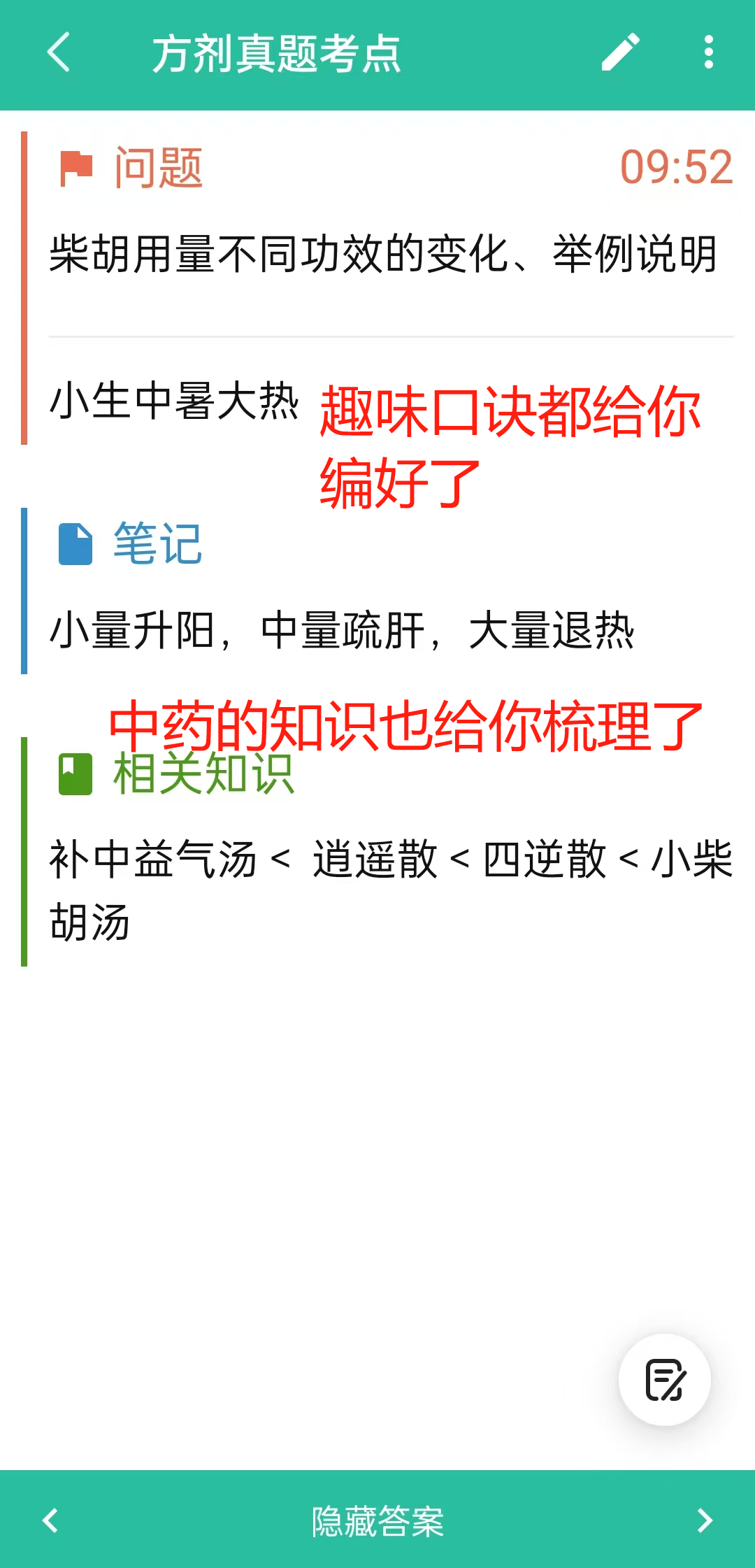The image size is (755, 1568).
Task: Go to the next card
Action: [705, 1520]
